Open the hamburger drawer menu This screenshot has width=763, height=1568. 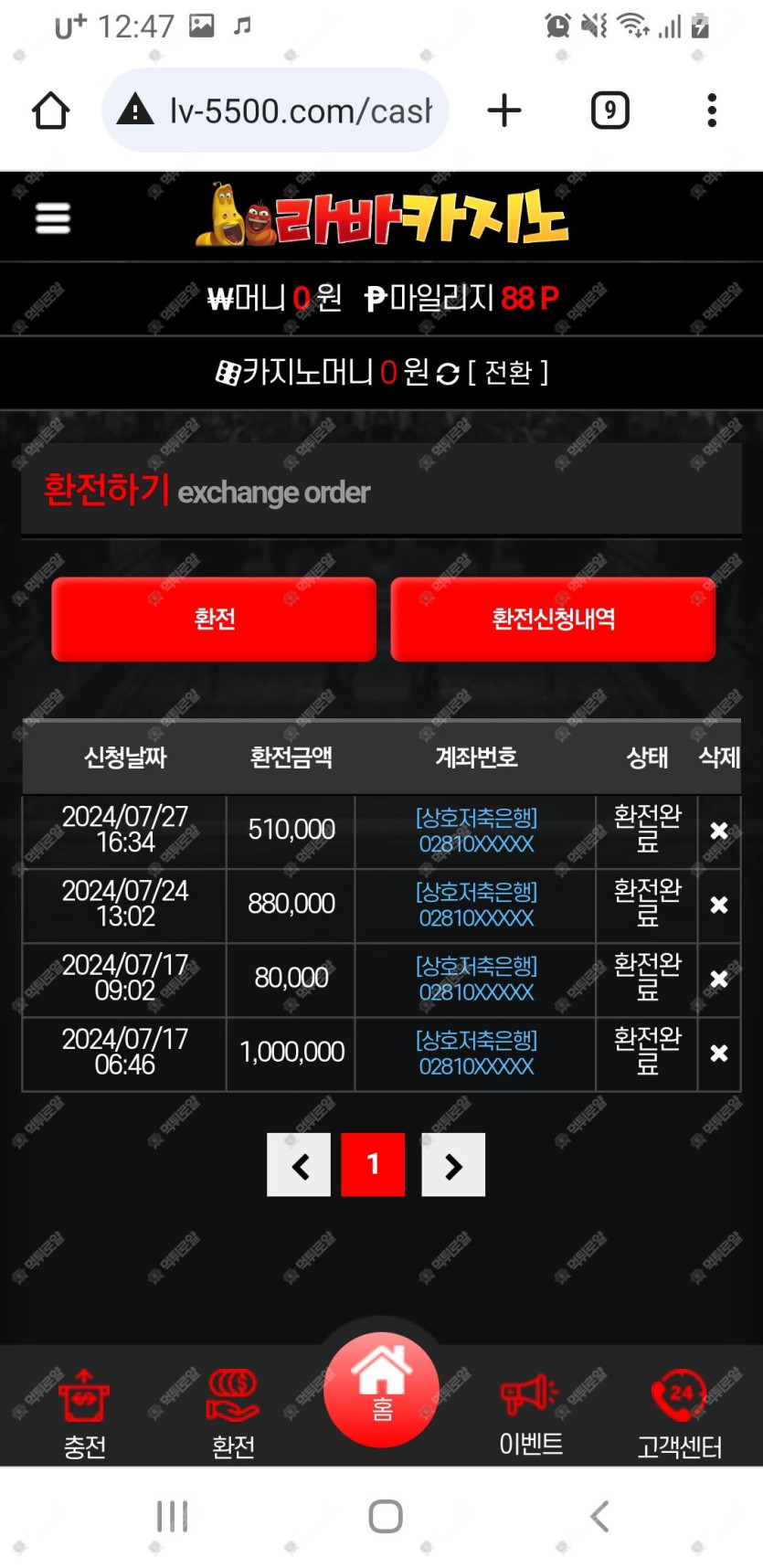click(52, 217)
